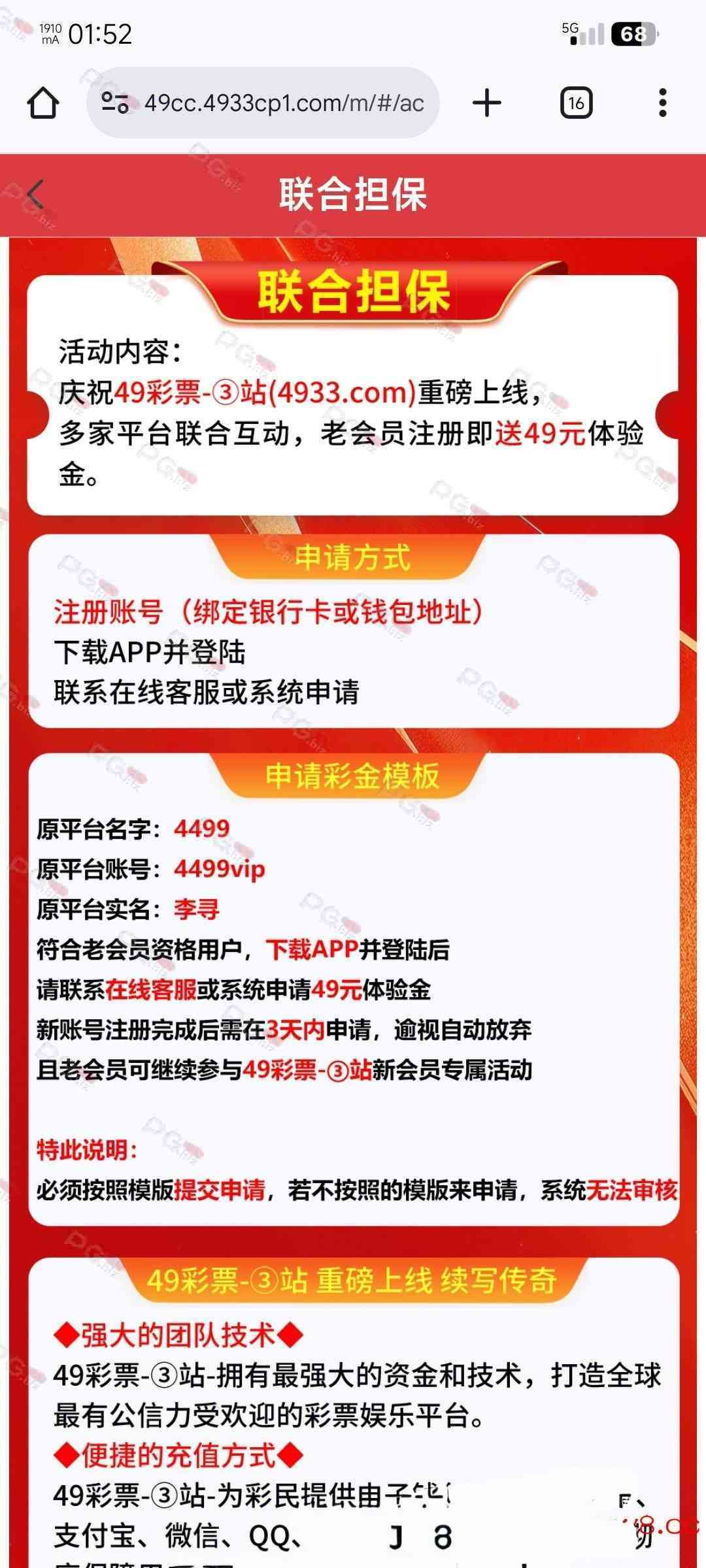The height and width of the screenshot is (1568, 706).
Task: View site info icon in address bar
Action: (115, 103)
